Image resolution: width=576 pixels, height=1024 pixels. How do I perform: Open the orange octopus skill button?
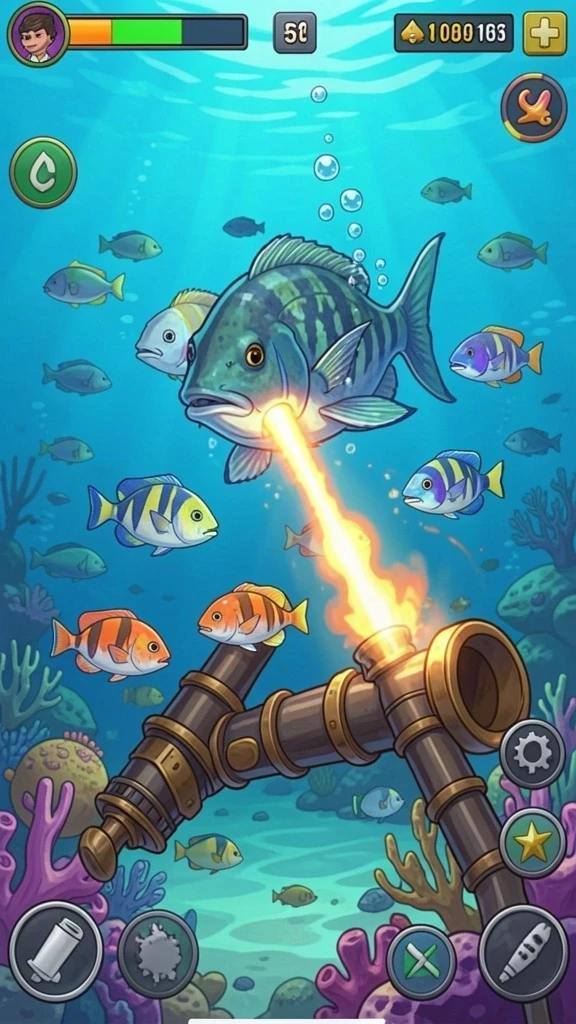[x=534, y=108]
